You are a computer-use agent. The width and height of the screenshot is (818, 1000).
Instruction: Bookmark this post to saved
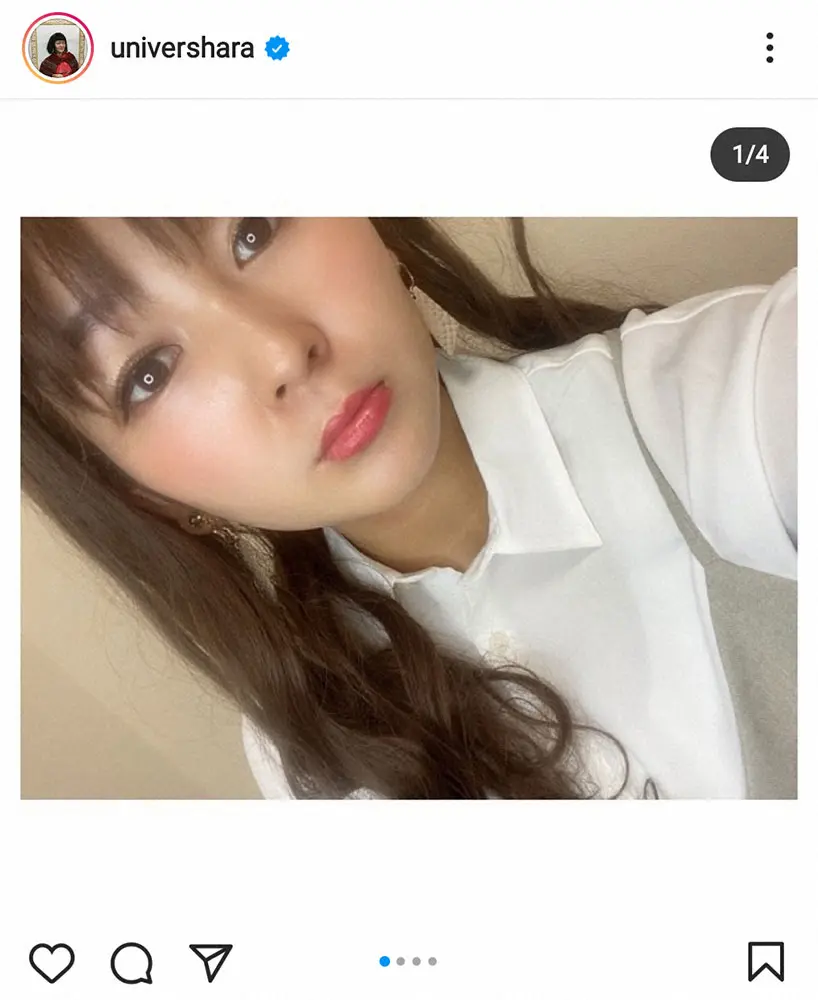(x=766, y=962)
